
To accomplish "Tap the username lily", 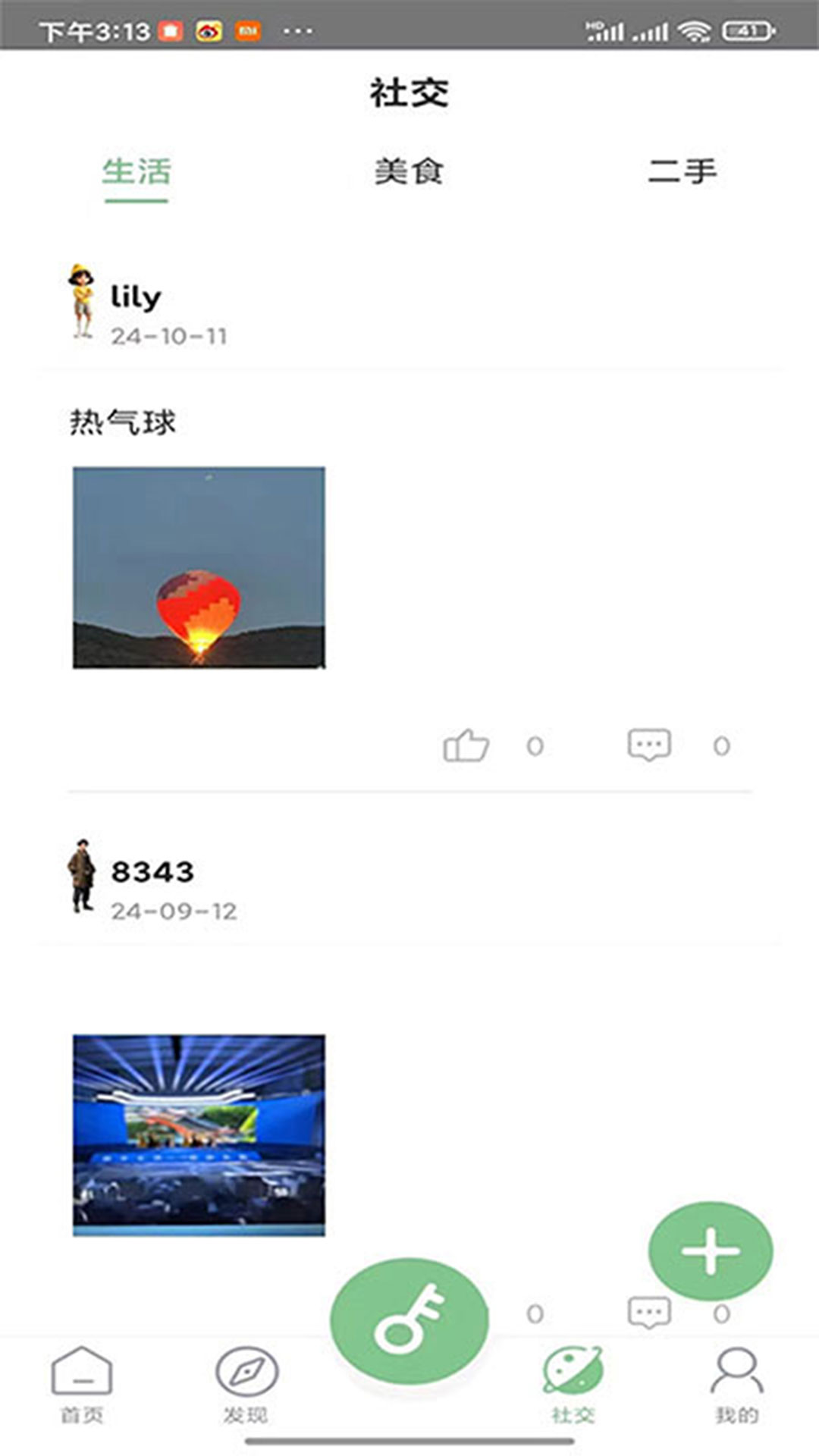I will click(x=135, y=297).
